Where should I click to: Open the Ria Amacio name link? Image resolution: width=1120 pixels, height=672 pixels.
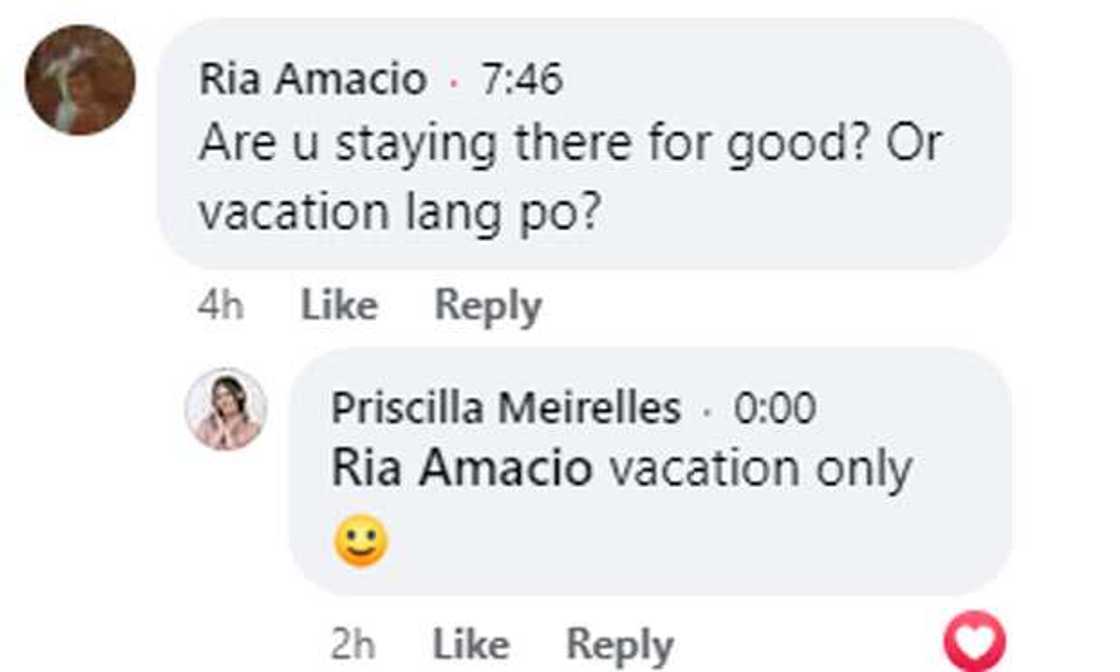(x=313, y=79)
